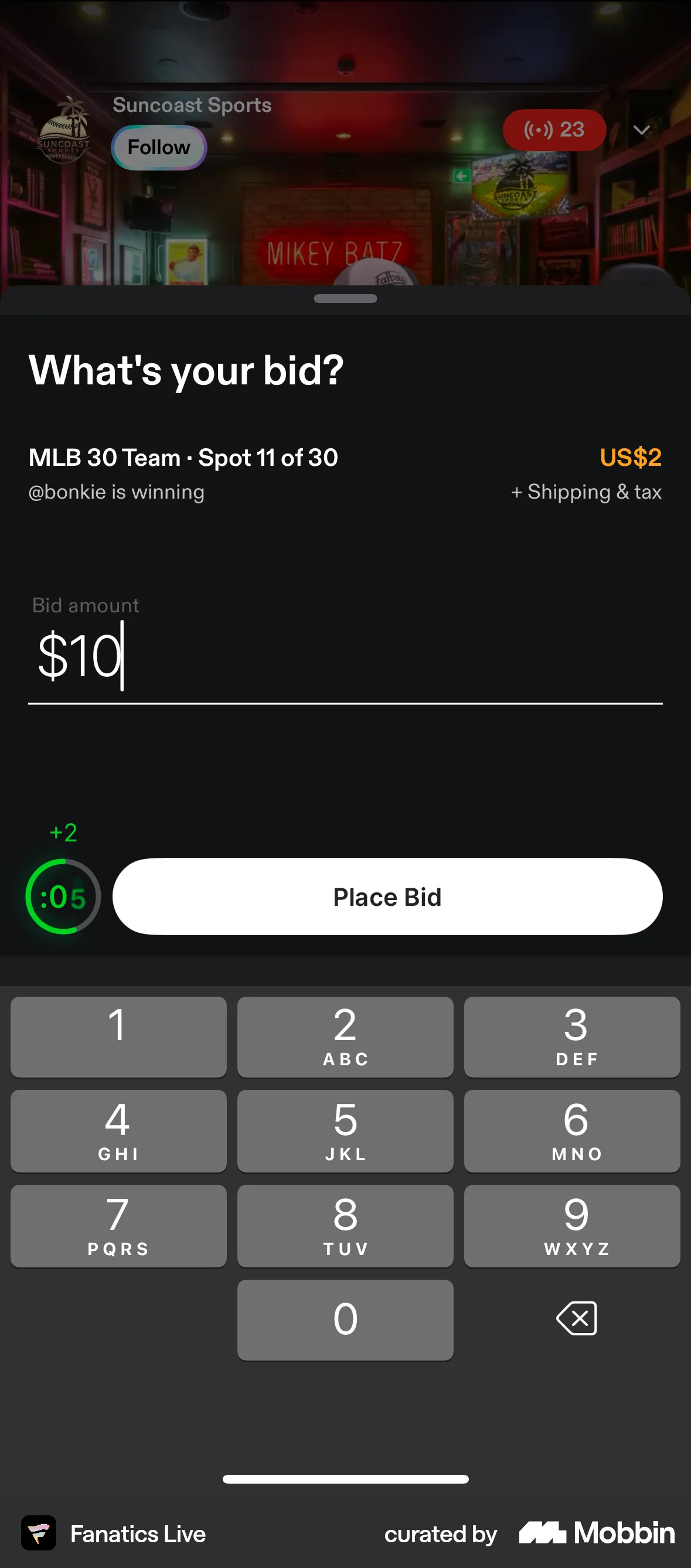Collapse the bid sheet with the down chevron
The image size is (691, 1568).
pyautogui.click(x=642, y=130)
